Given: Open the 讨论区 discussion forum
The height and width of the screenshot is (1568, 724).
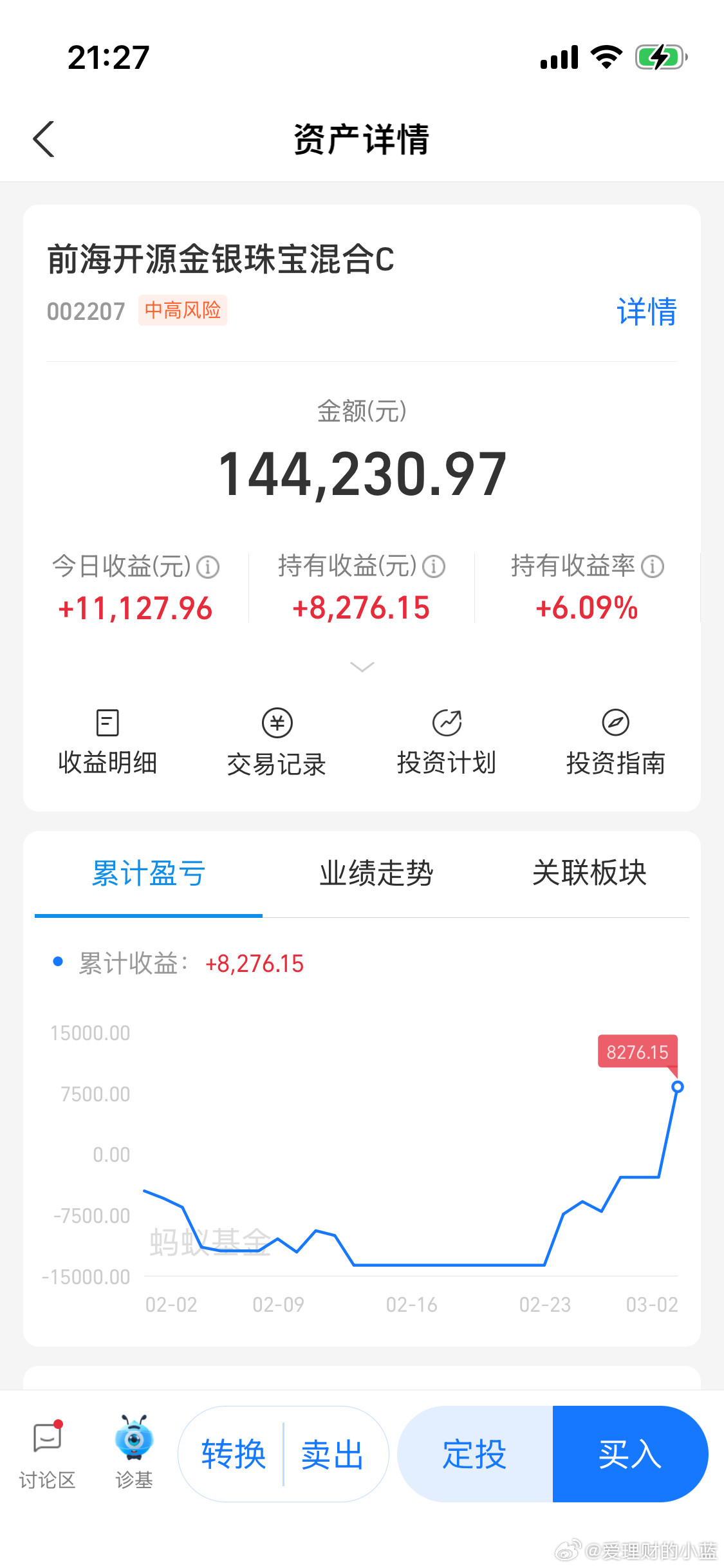Looking at the screenshot, I should coord(48,1453).
